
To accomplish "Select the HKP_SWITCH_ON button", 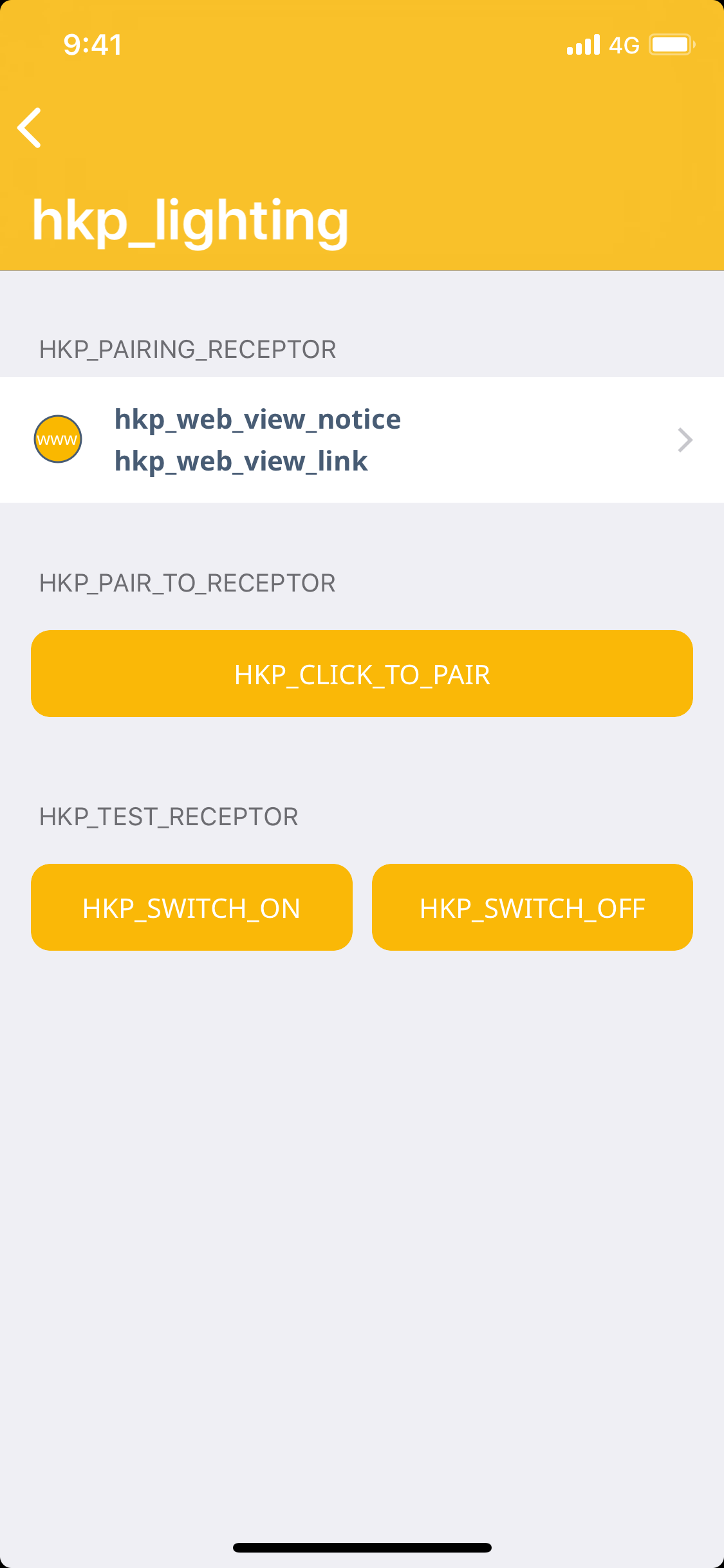I will 192,908.
